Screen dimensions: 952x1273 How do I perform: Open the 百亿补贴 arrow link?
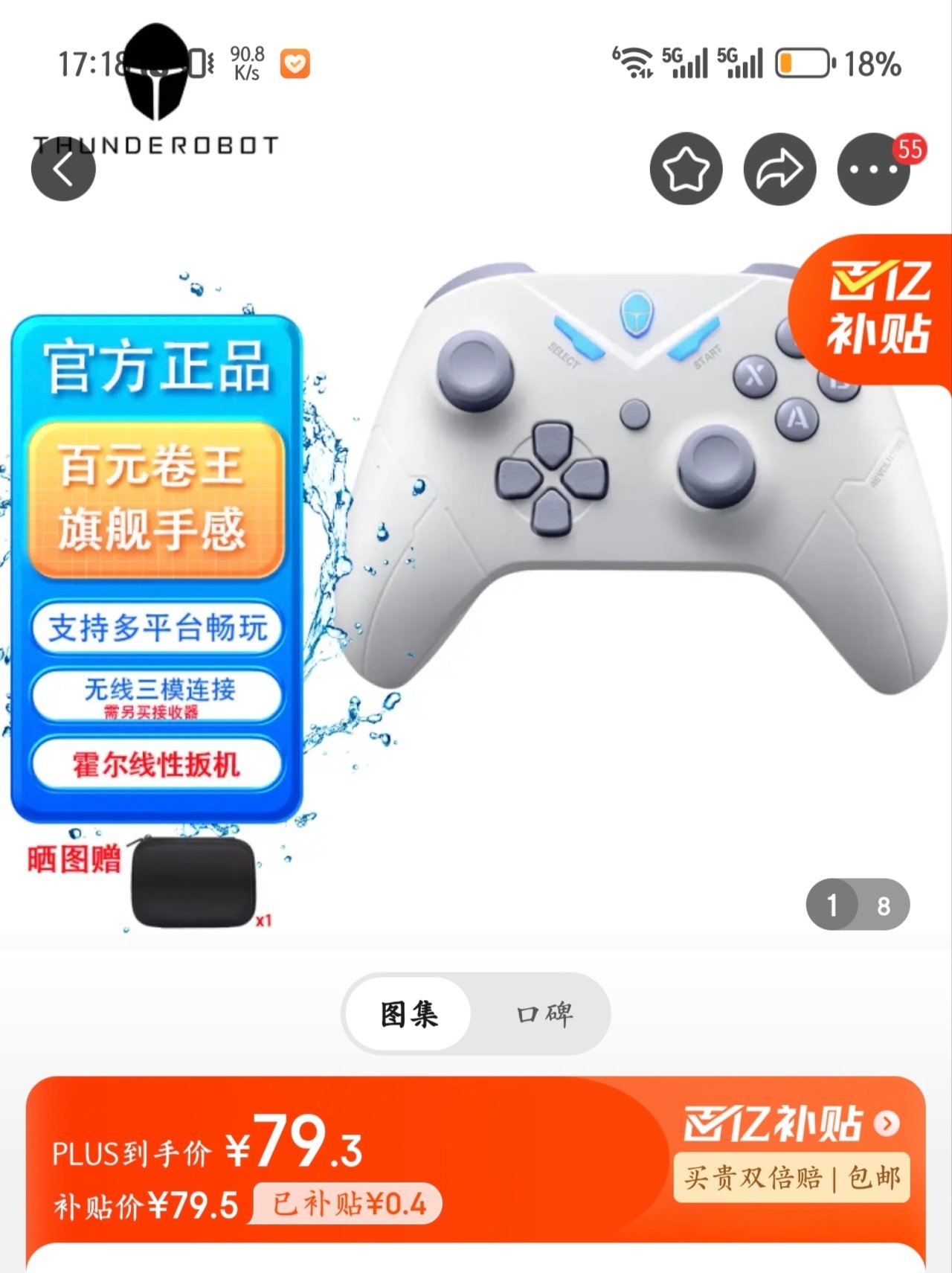(x=887, y=1123)
